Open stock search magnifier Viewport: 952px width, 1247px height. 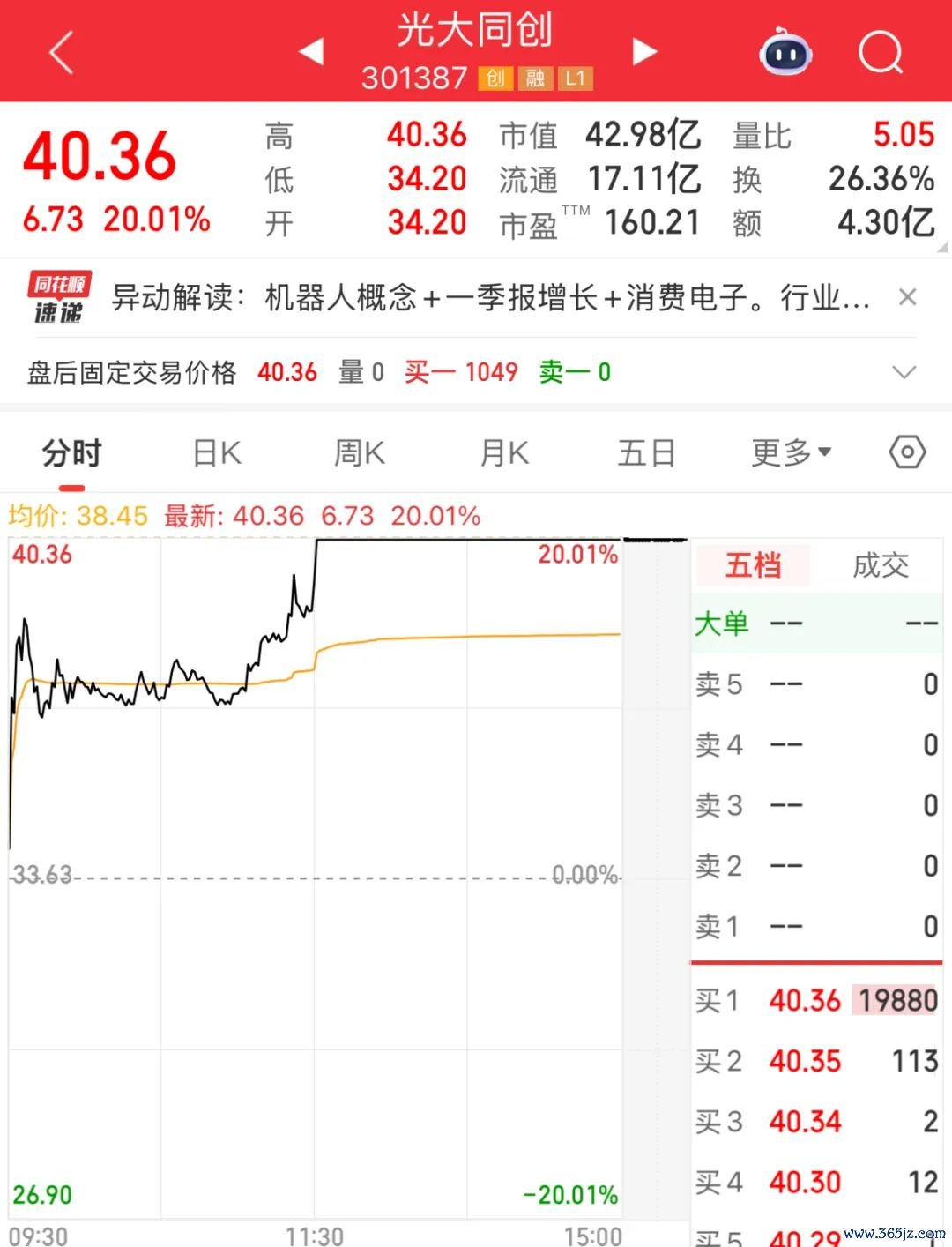(x=881, y=53)
